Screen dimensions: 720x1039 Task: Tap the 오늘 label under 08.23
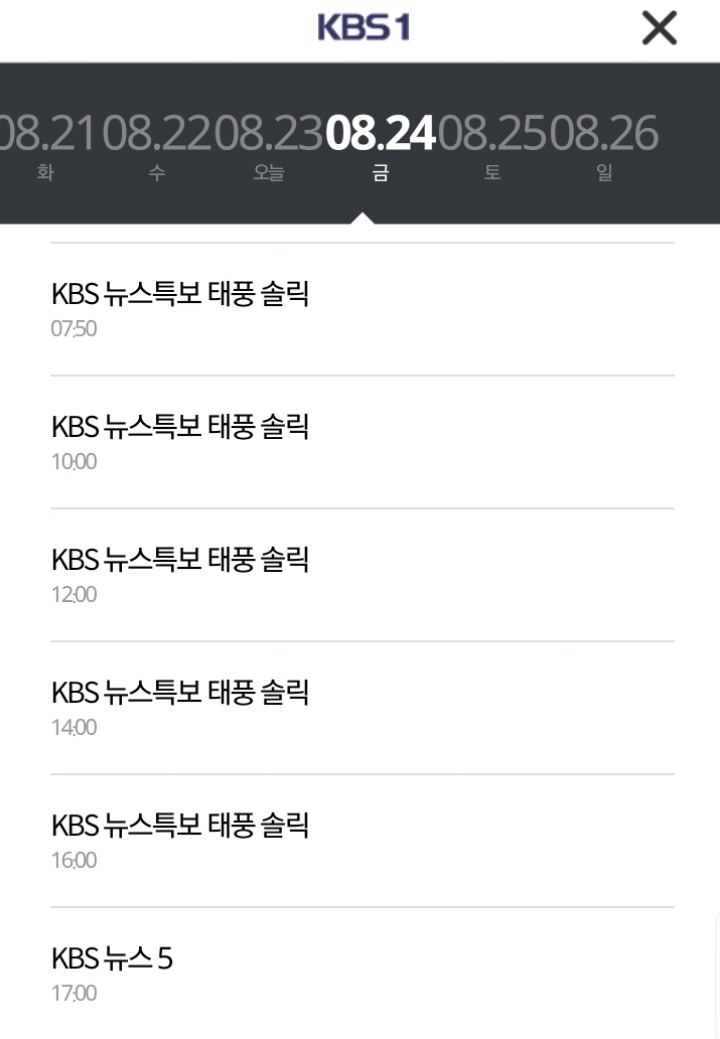[268, 171]
